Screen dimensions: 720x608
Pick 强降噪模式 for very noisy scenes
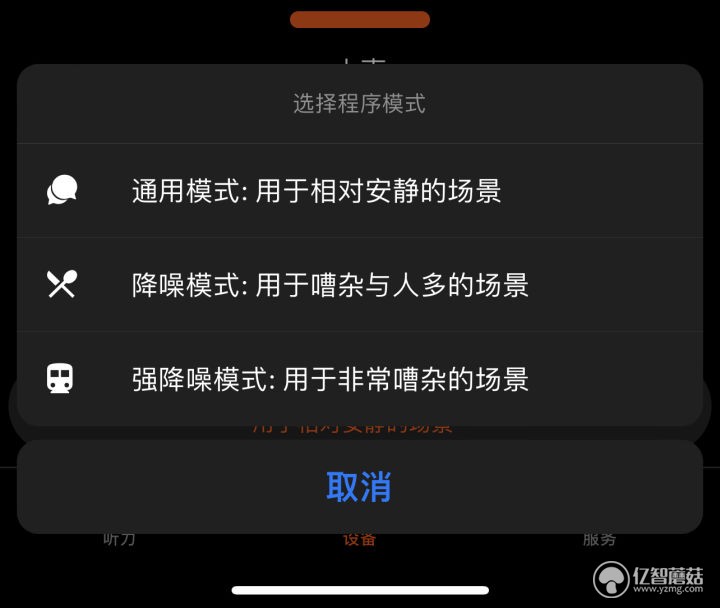(x=330, y=379)
